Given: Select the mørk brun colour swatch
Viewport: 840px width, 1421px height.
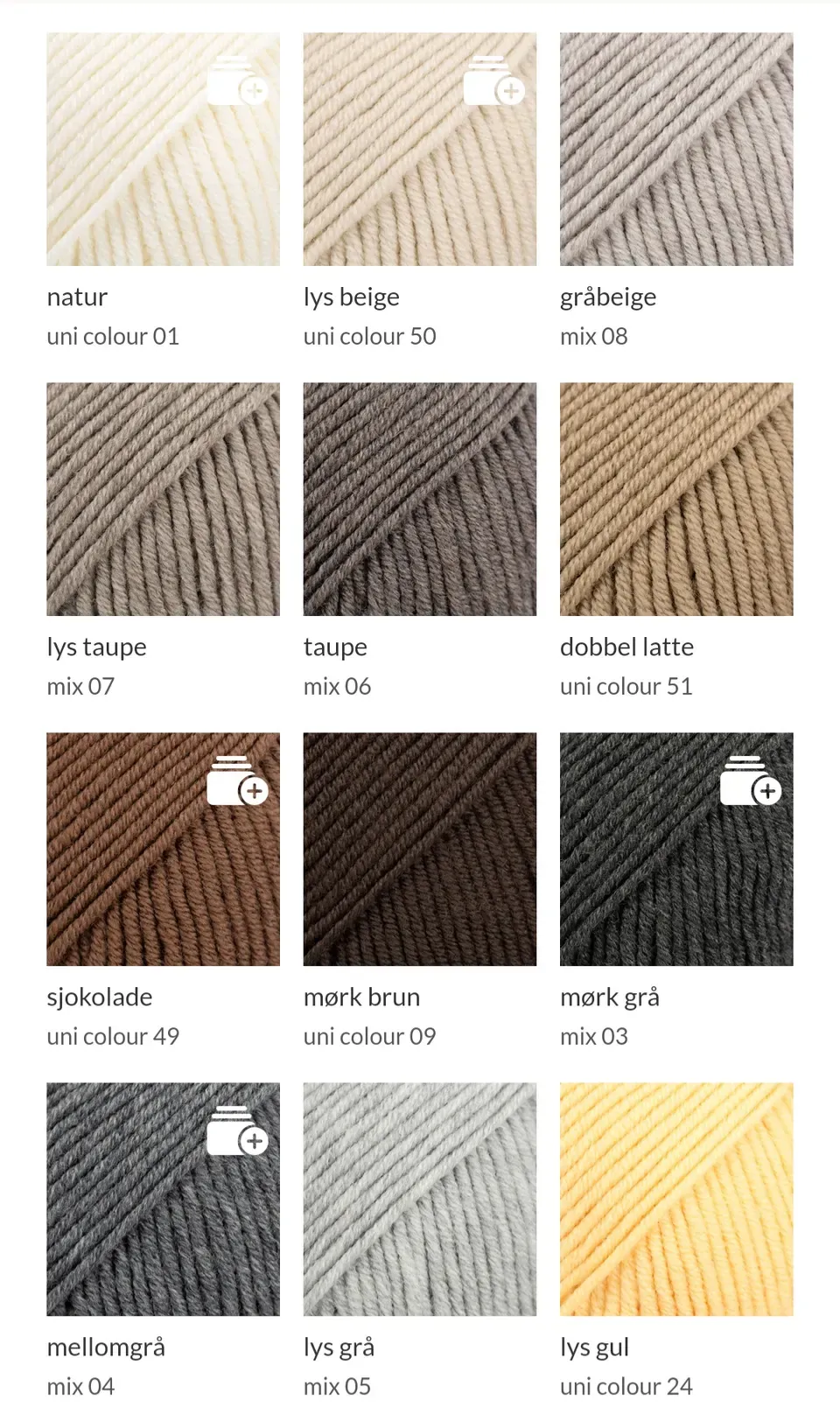Looking at the screenshot, I should pos(420,850).
